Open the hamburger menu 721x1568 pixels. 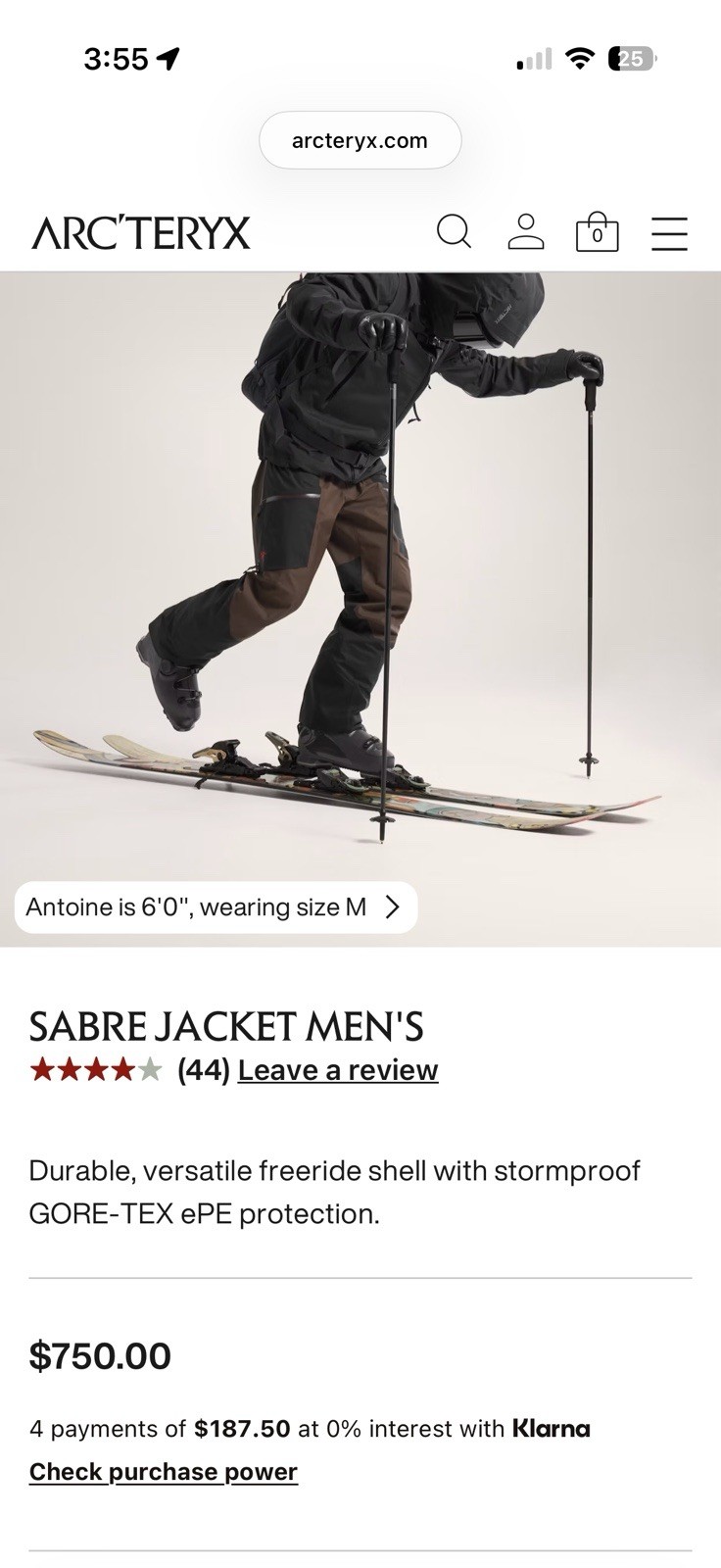coord(669,233)
